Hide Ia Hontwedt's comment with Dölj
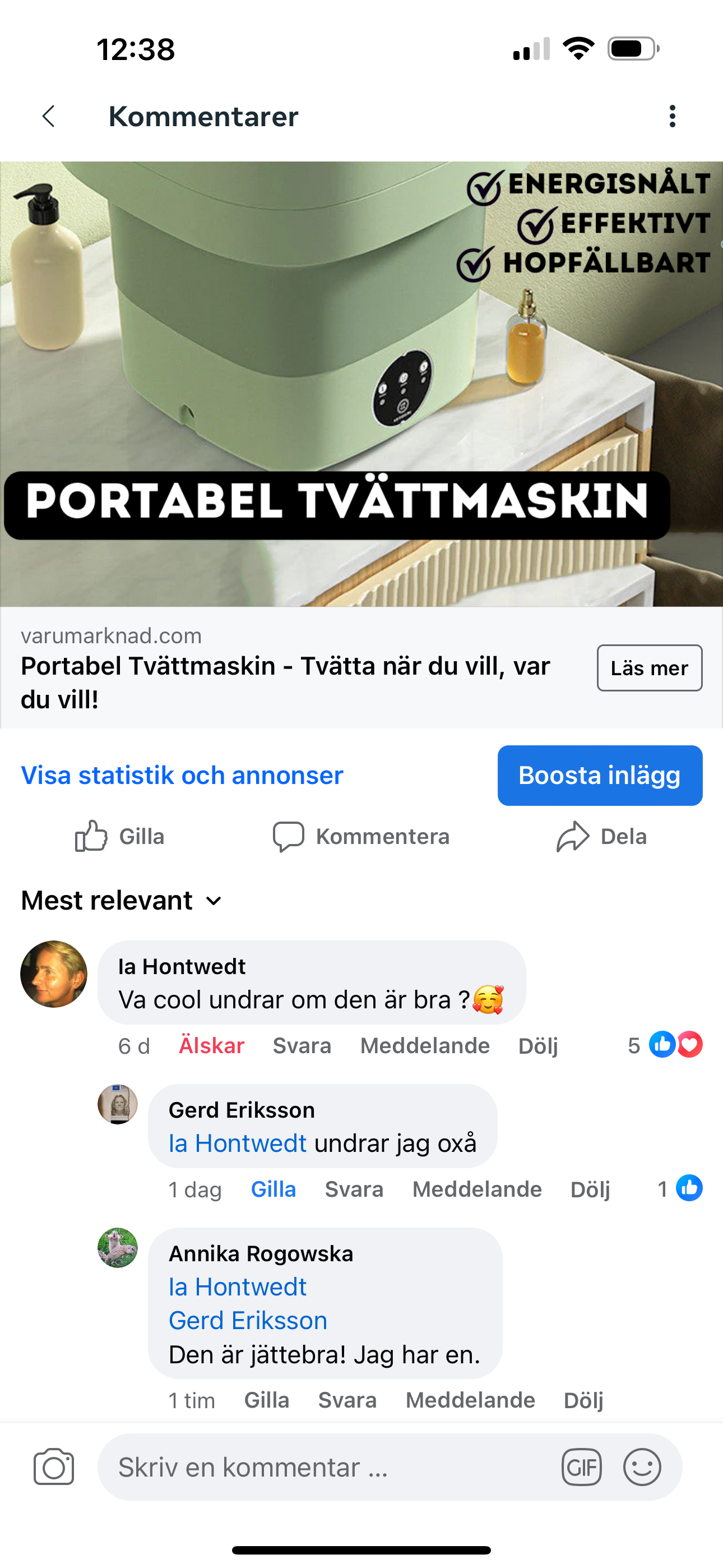This screenshot has height=1568, width=723. click(x=538, y=1046)
